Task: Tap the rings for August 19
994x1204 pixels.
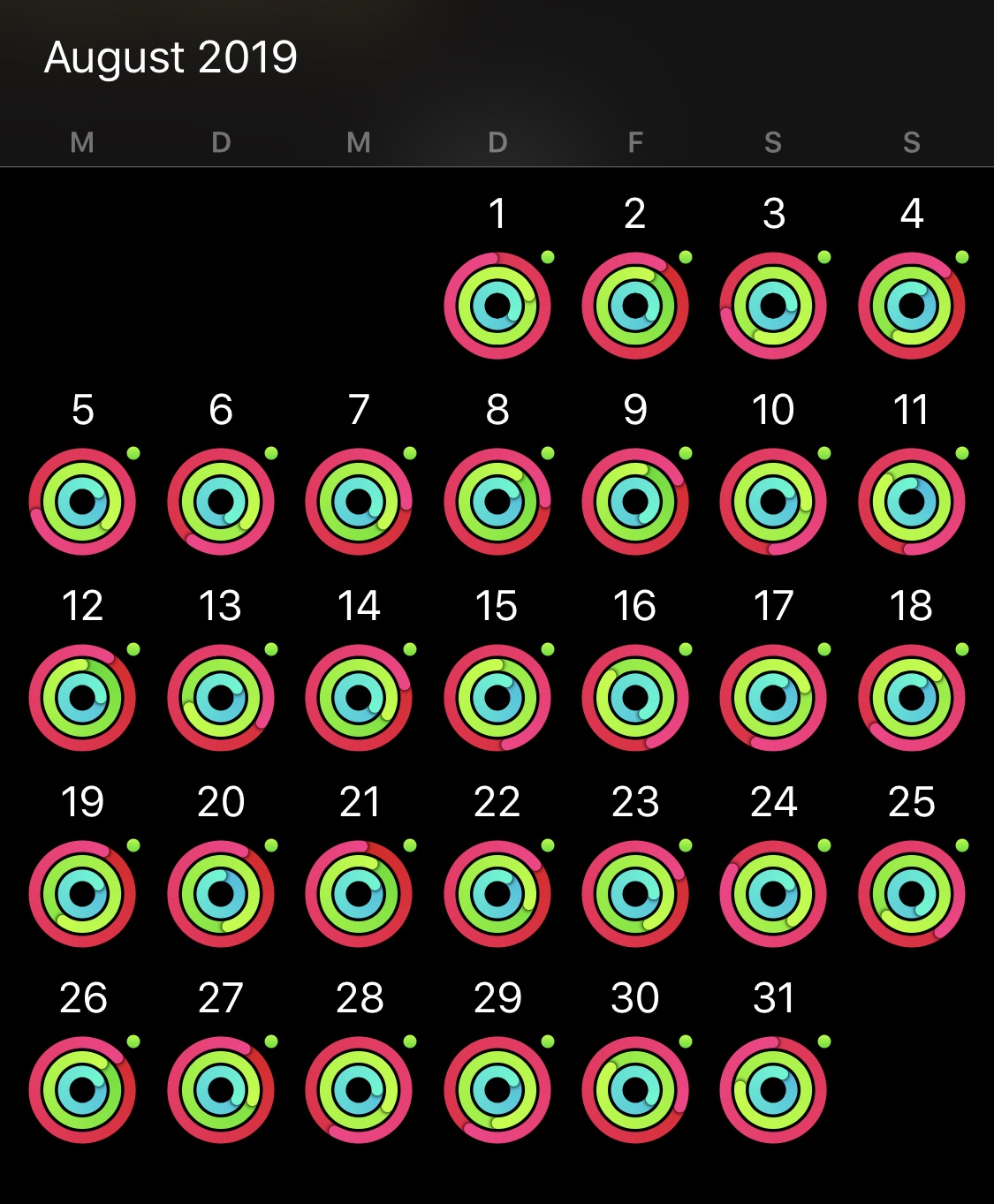Action: tap(82, 894)
